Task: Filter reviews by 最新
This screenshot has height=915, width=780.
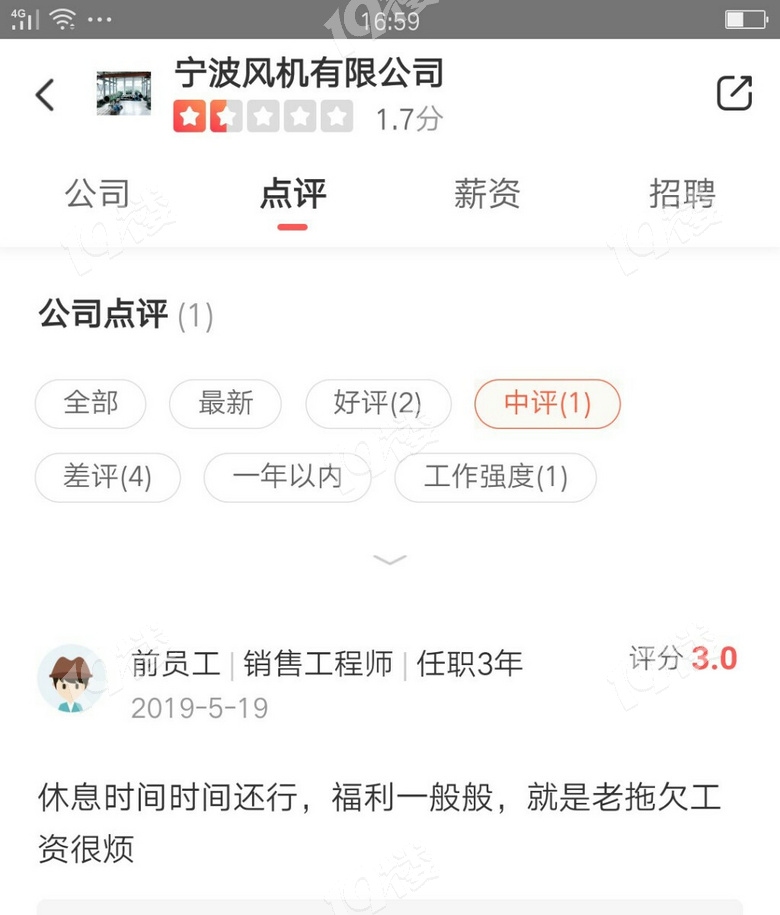Action: pos(225,404)
